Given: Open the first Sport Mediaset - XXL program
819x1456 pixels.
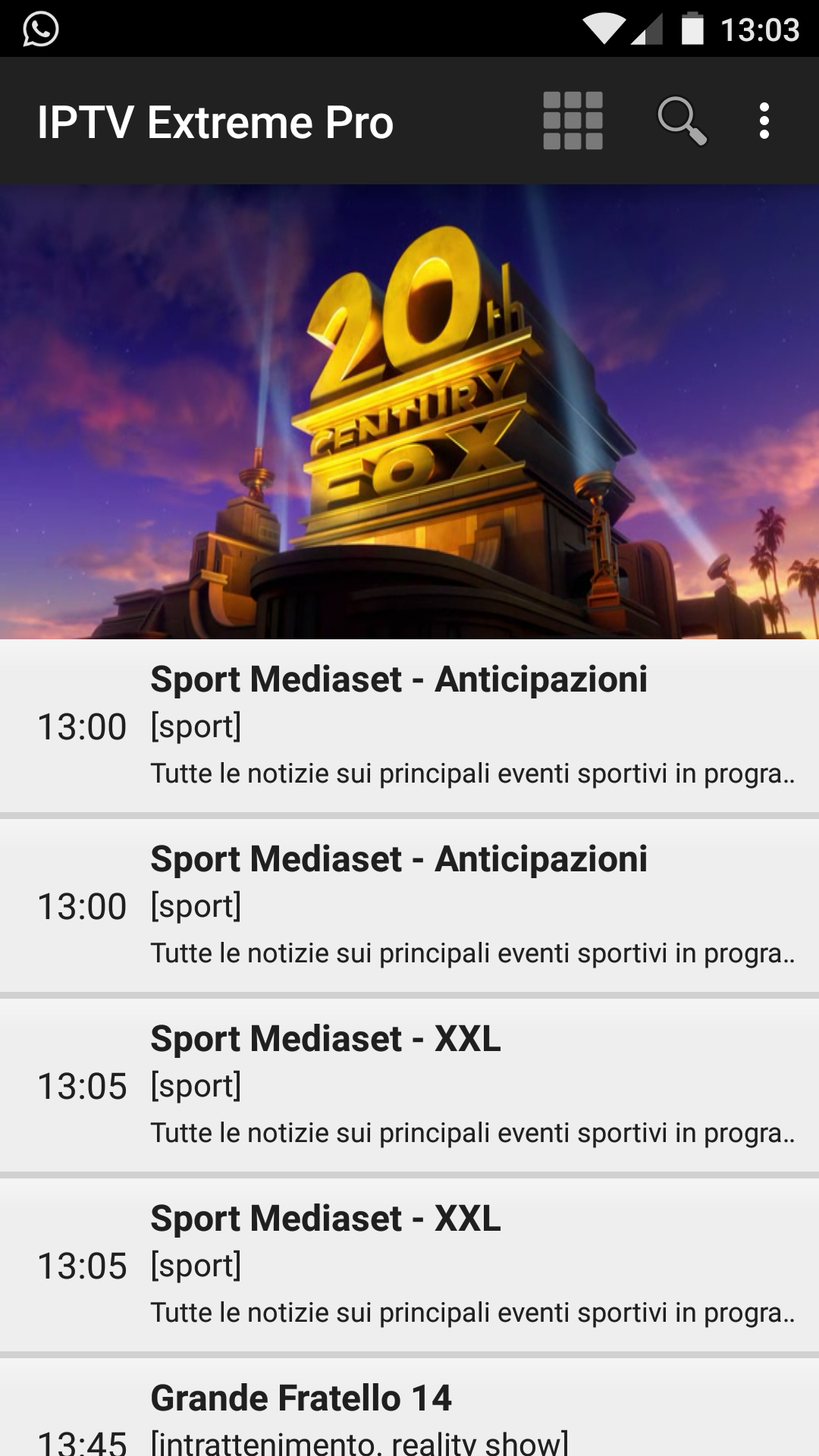Looking at the screenshot, I should (x=409, y=1086).
